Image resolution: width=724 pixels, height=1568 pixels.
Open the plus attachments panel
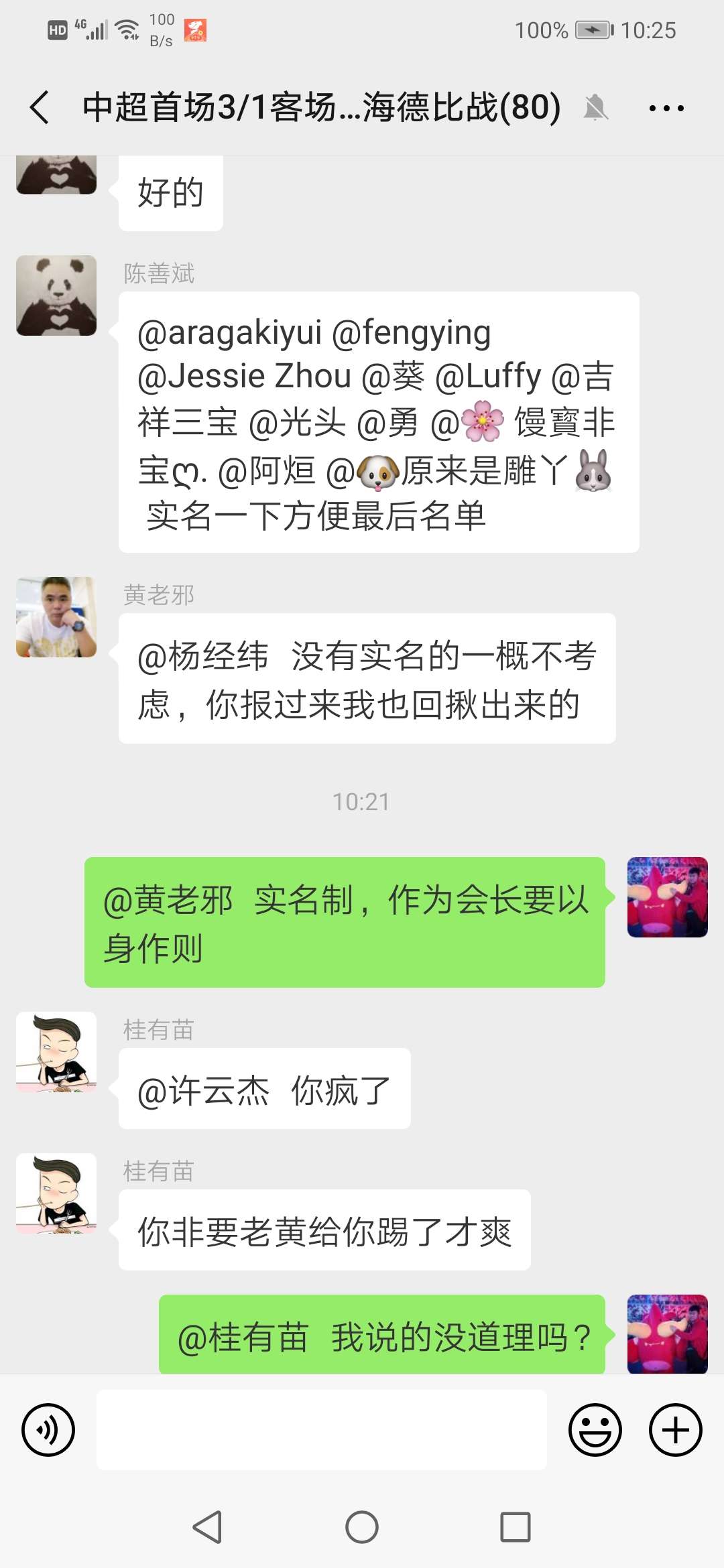click(675, 1429)
